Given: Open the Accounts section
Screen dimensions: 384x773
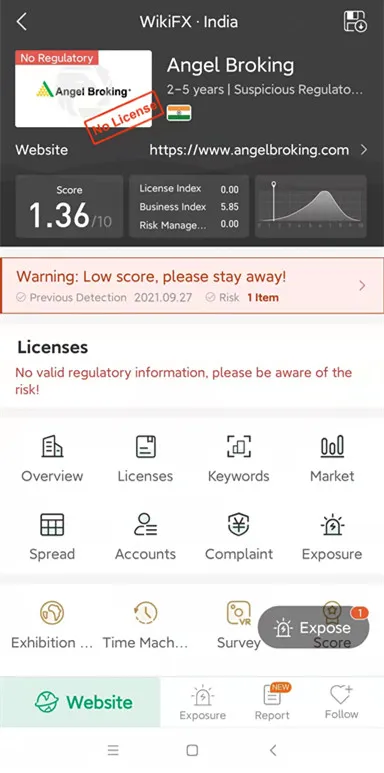Looking at the screenshot, I should click(x=145, y=537).
